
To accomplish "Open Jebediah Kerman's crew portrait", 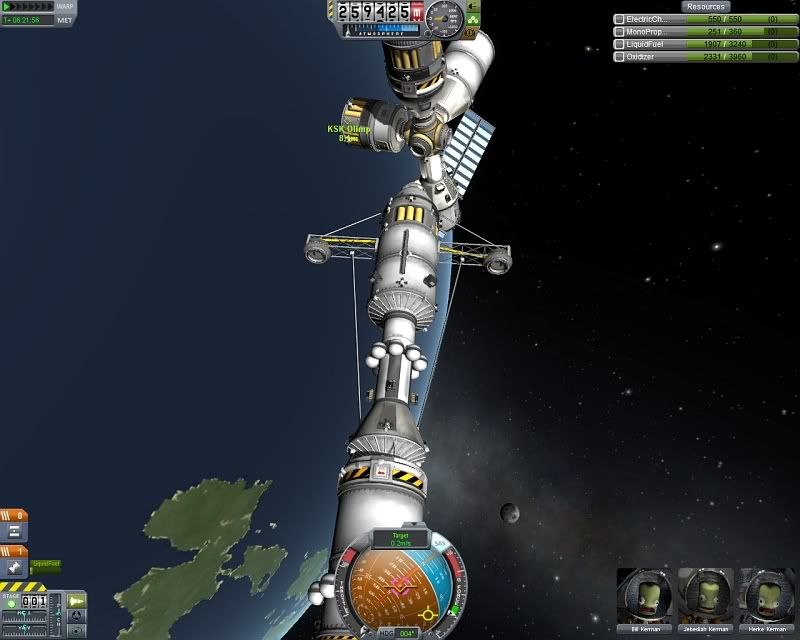I will coord(706,596).
